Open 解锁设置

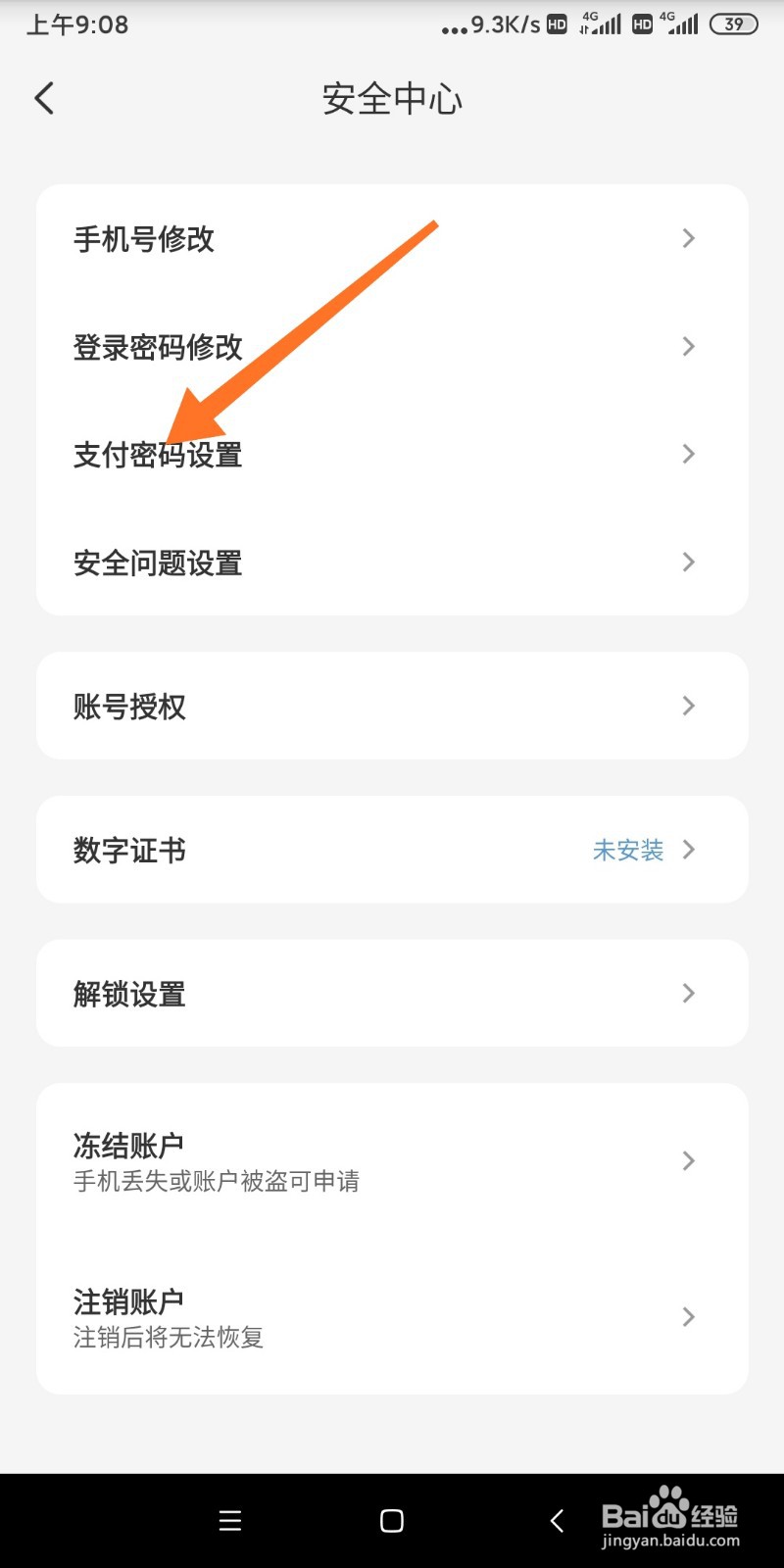(x=392, y=994)
